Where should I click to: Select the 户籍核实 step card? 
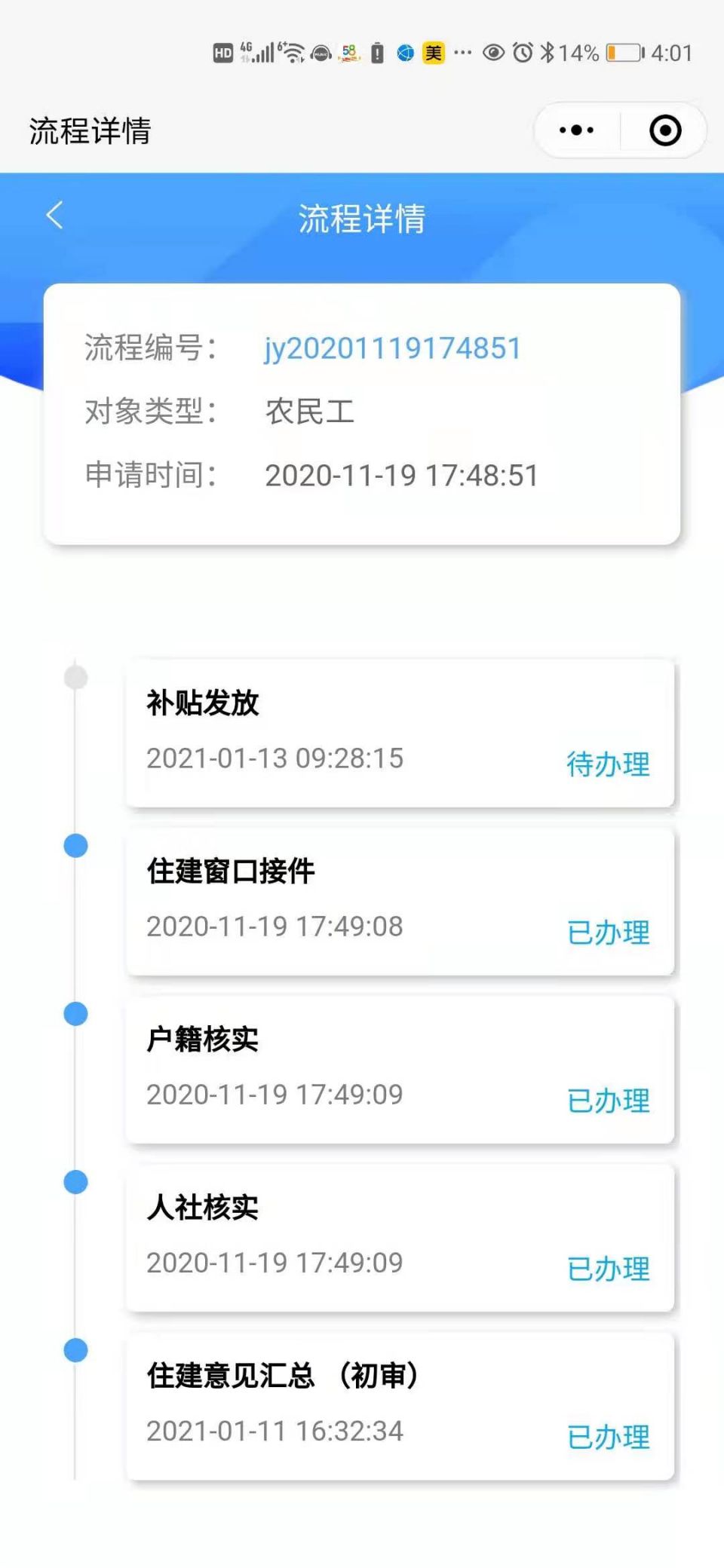pos(399,1069)
